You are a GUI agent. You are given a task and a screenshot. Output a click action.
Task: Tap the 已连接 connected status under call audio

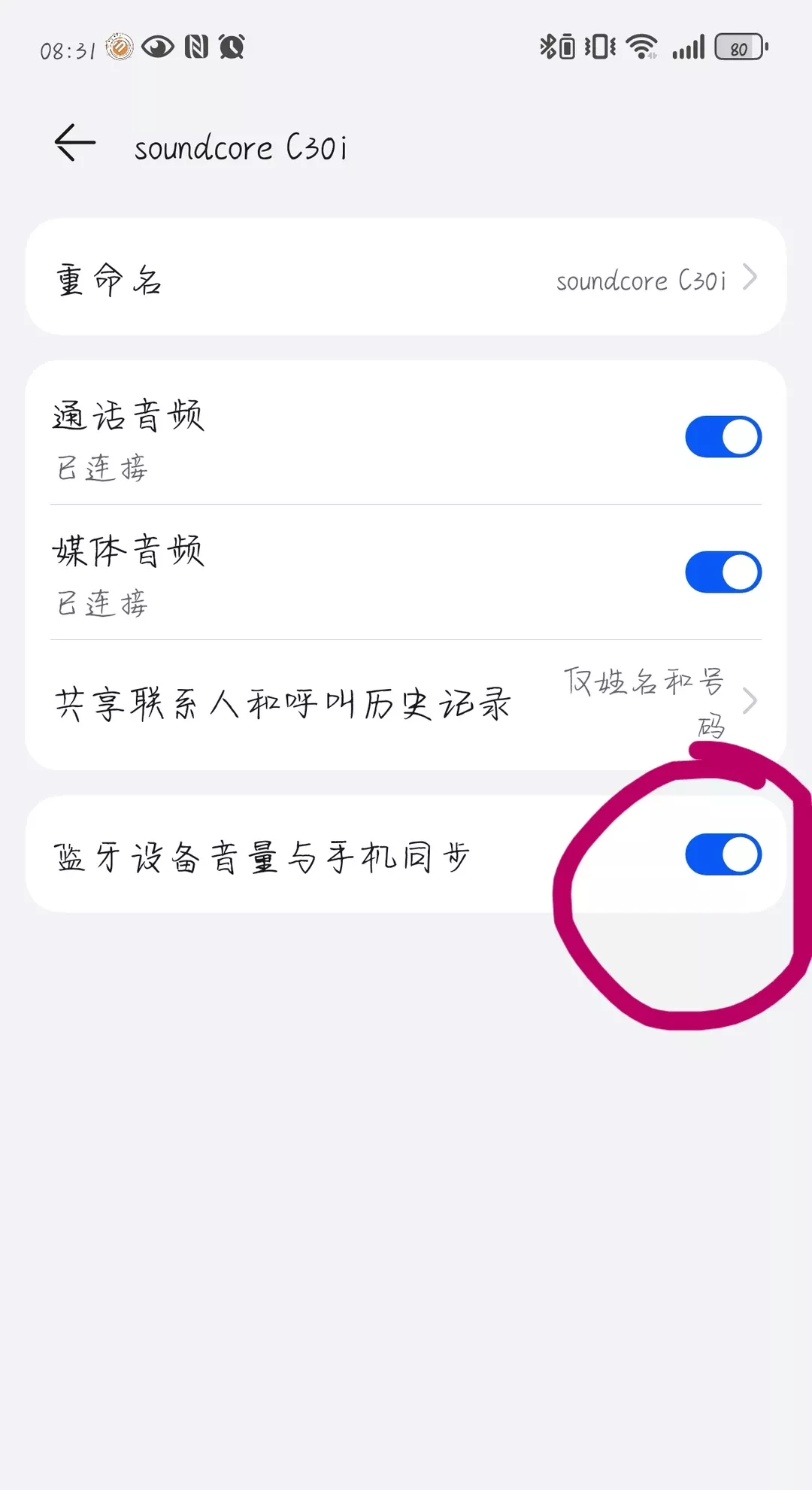pos(101,468)
